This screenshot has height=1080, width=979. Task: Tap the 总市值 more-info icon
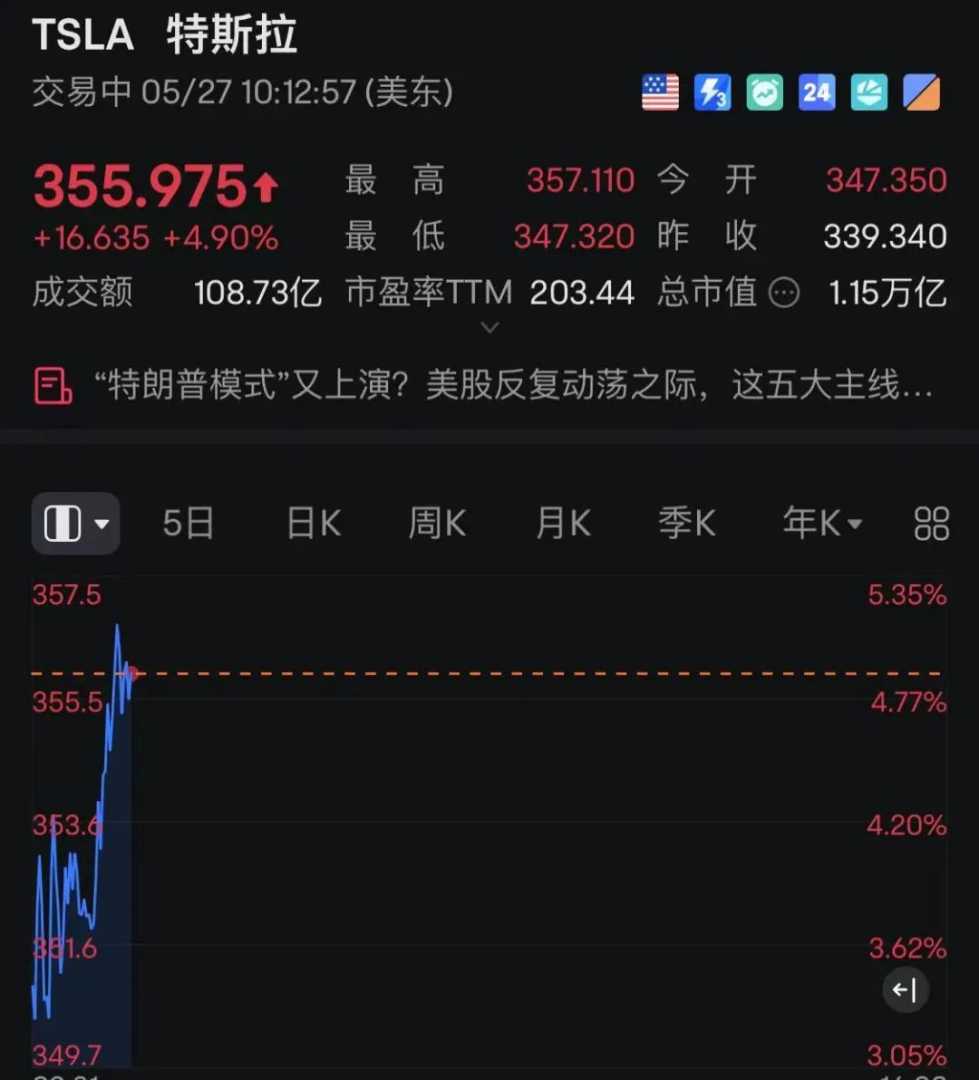(784, 293)
